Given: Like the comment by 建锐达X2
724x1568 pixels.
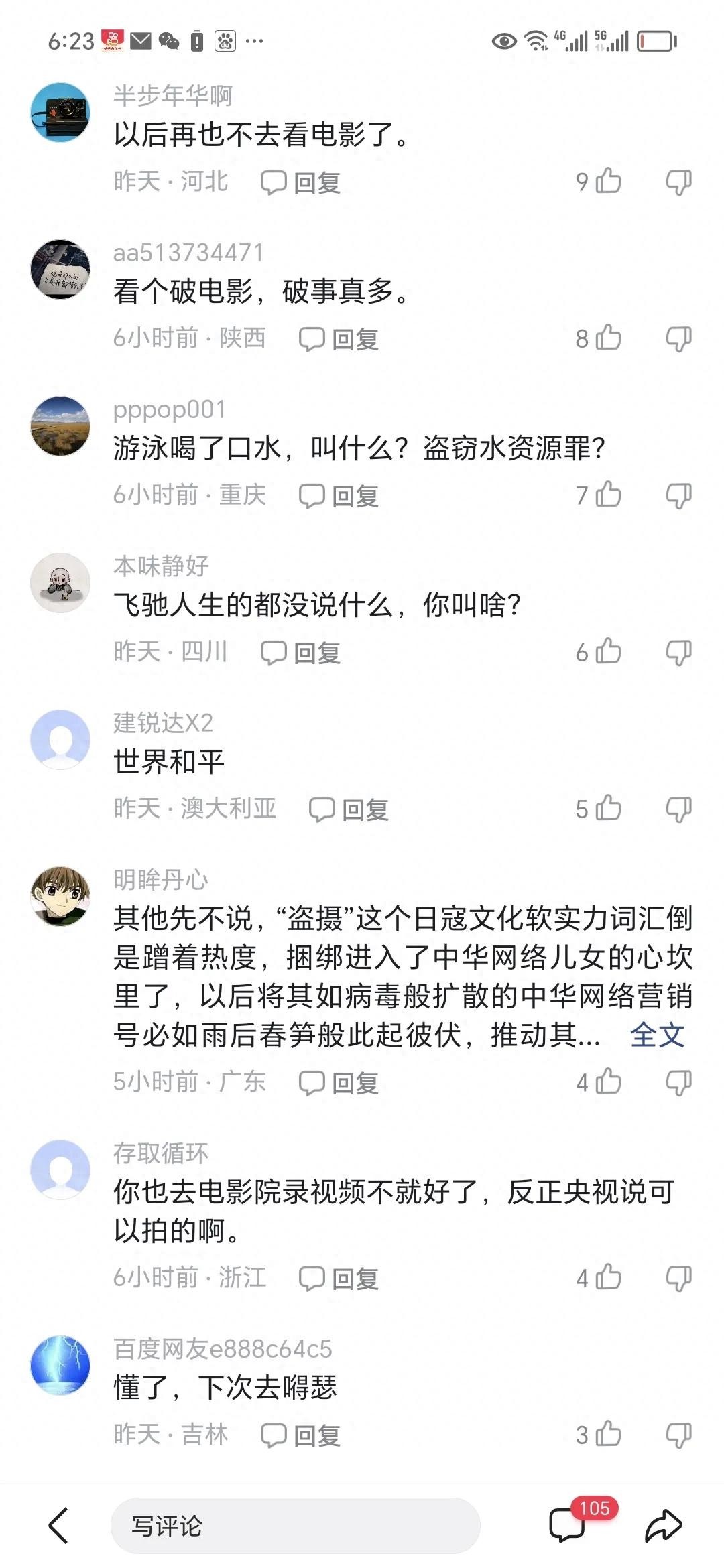Looking at the screenshot, I should pyautogui.click(x=608, y=809).
